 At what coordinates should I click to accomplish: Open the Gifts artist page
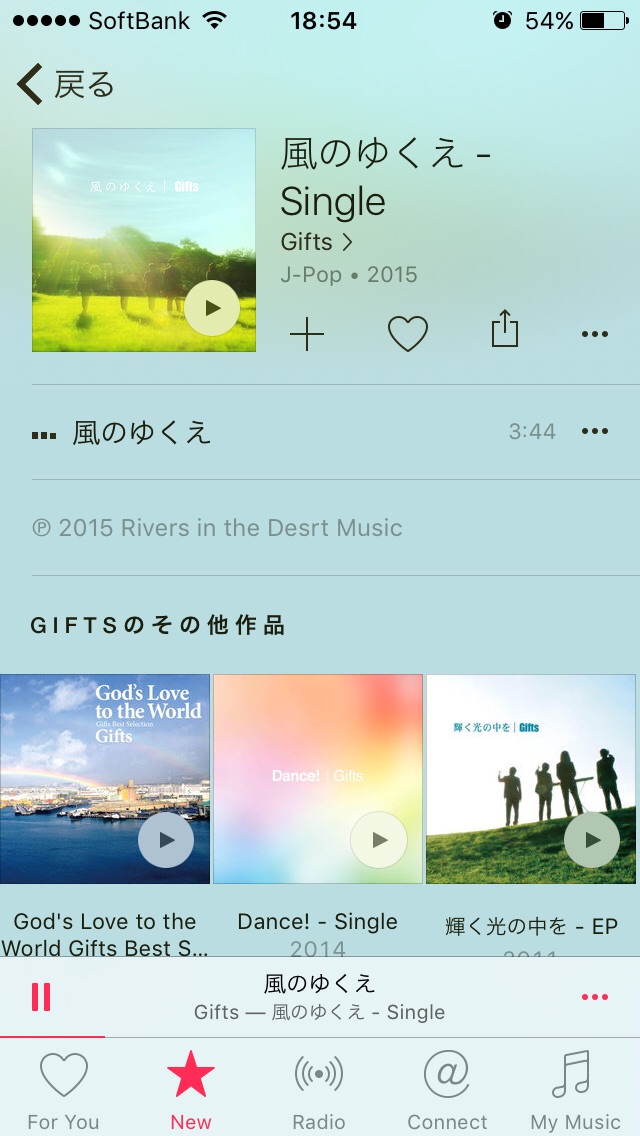[316, 242]
